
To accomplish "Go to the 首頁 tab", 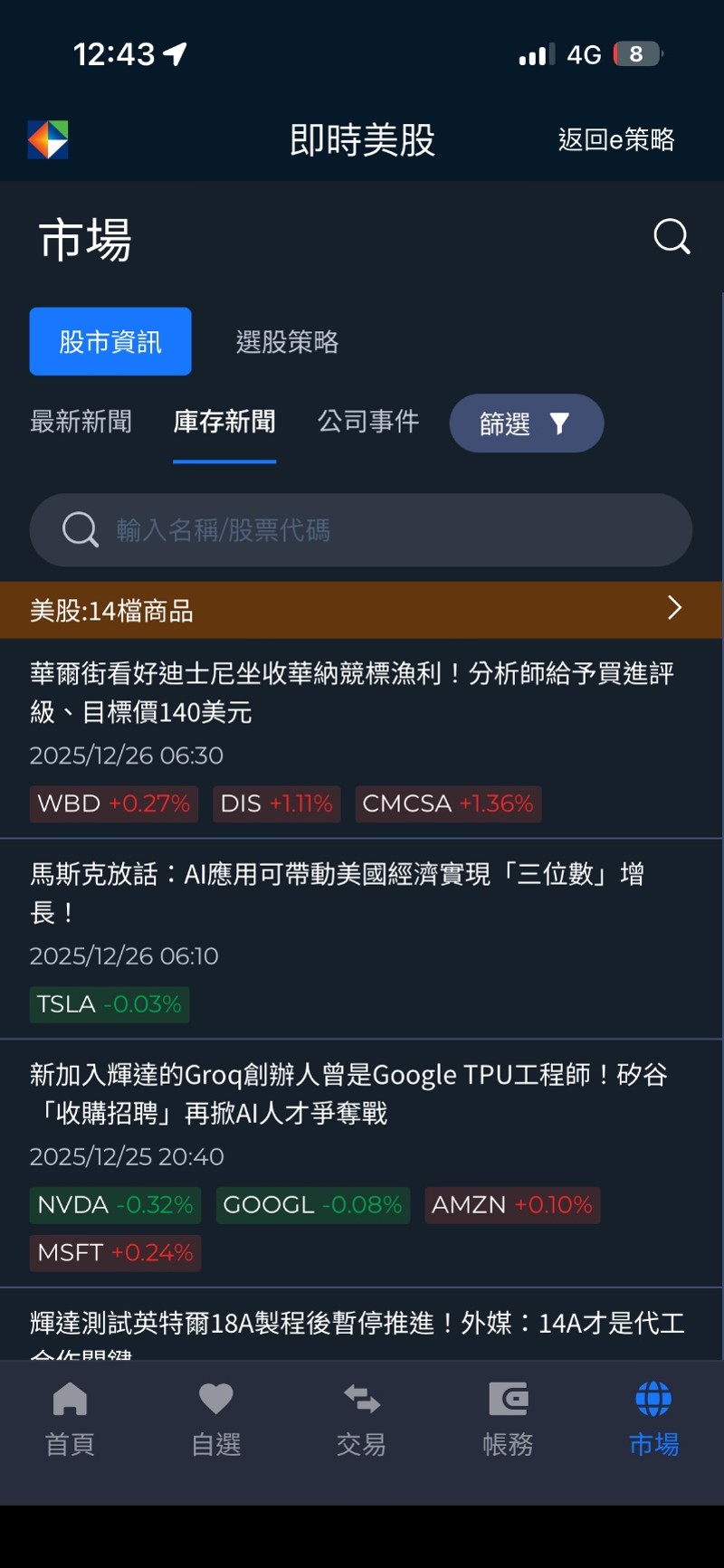I will 70,1417.
